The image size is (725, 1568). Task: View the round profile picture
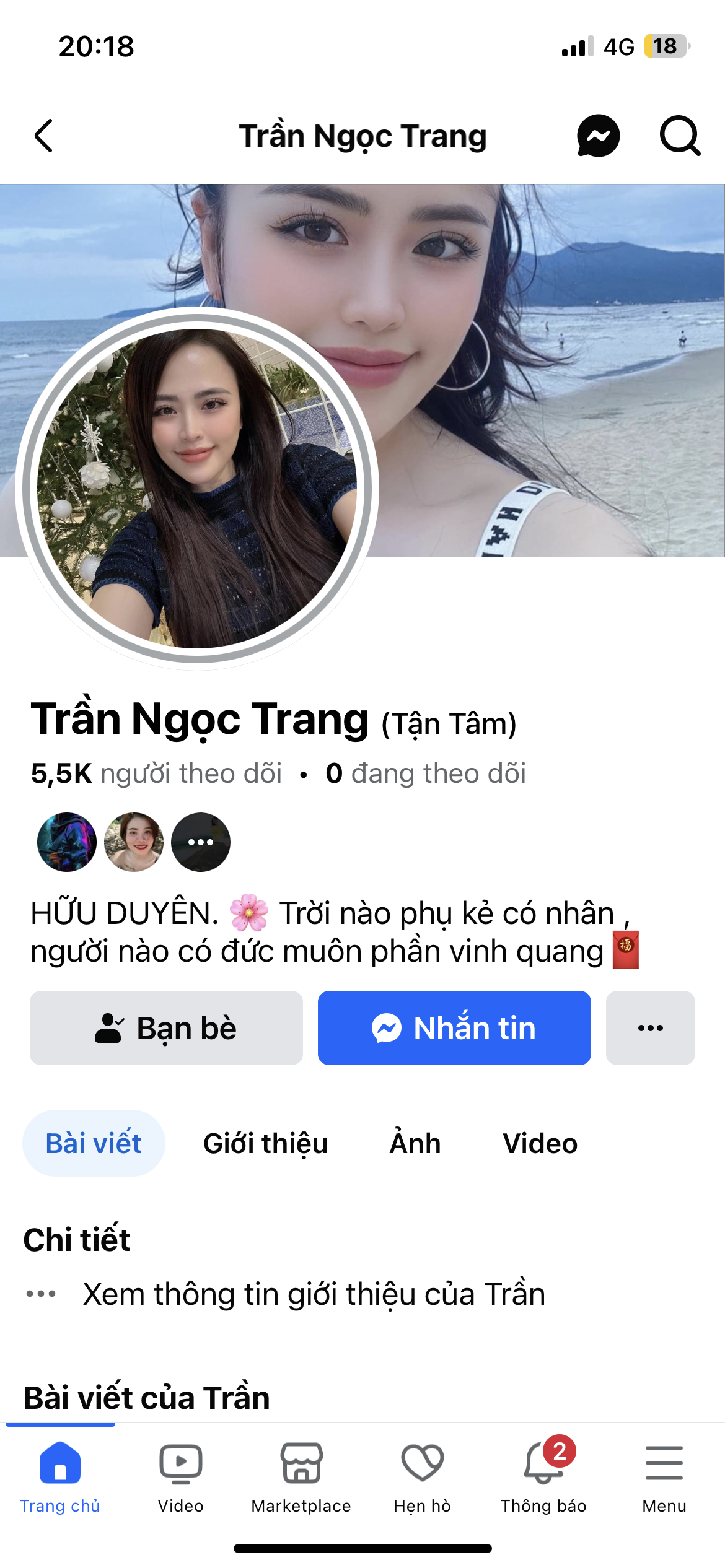[x=197, y=489]
